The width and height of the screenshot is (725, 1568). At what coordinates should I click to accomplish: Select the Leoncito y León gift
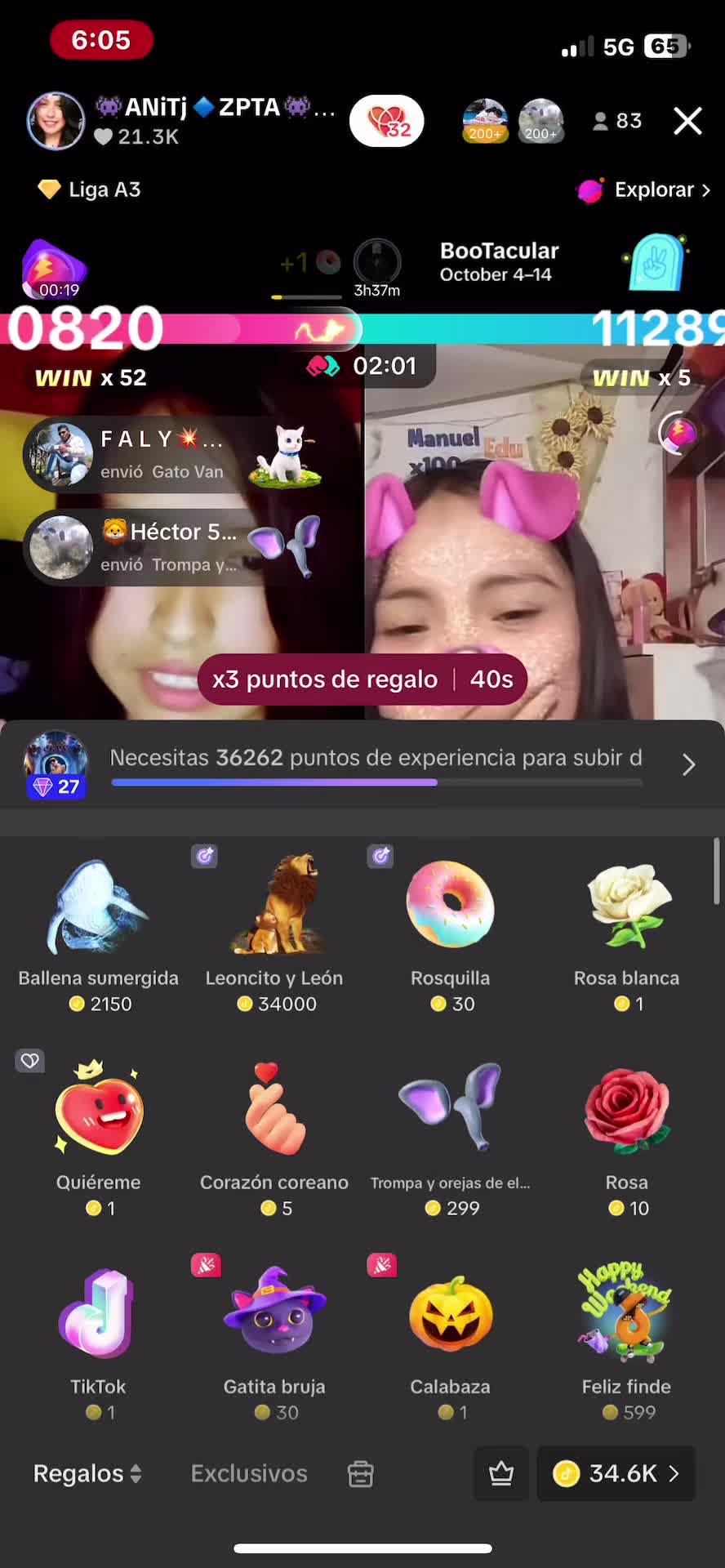274,931
